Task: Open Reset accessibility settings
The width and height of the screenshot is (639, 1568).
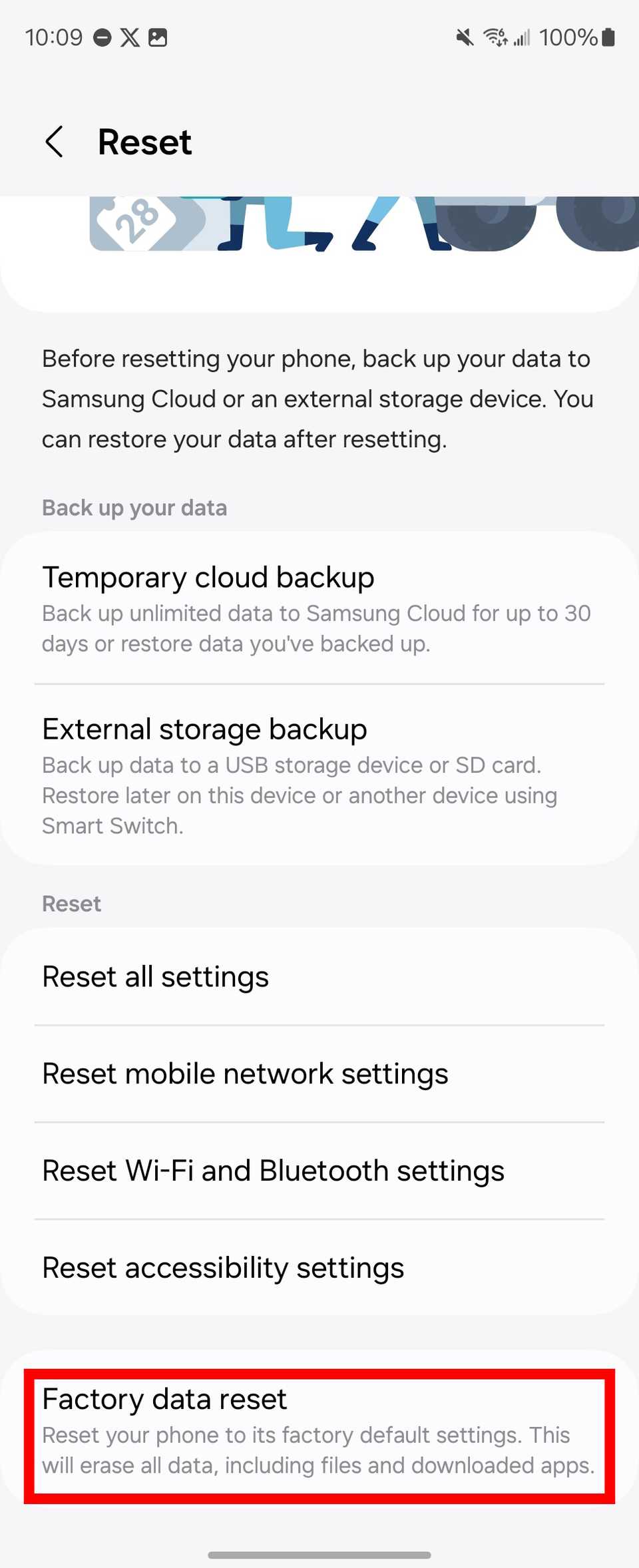Action: [x=319, y=1268]
